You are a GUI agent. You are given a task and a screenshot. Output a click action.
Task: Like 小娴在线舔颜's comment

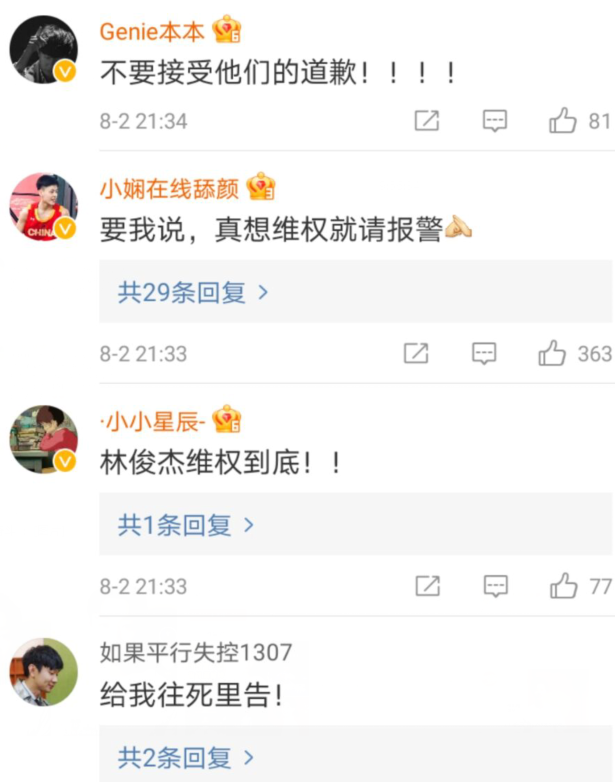click(x=552, y=353)
